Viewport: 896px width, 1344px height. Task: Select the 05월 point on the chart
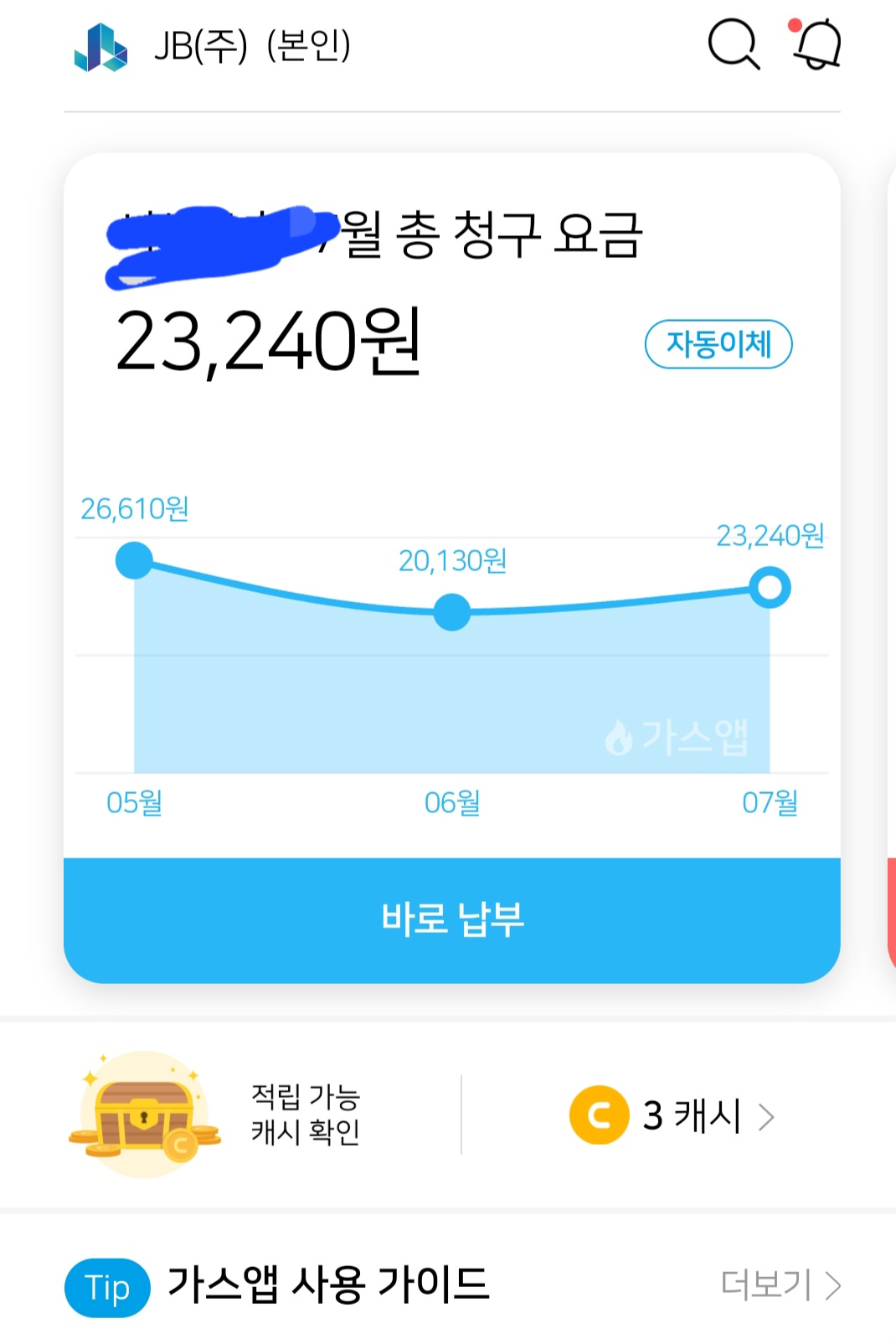point(134,560)
